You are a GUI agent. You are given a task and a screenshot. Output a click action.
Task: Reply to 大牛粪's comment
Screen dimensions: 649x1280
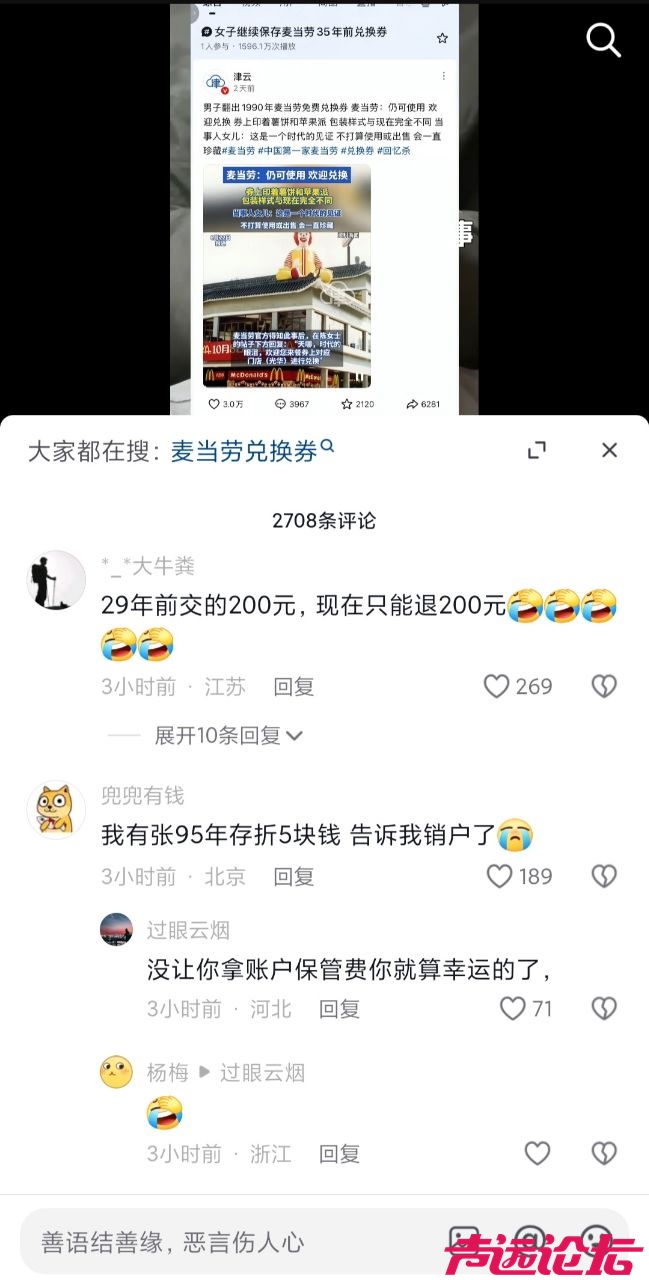coord(294,687)
